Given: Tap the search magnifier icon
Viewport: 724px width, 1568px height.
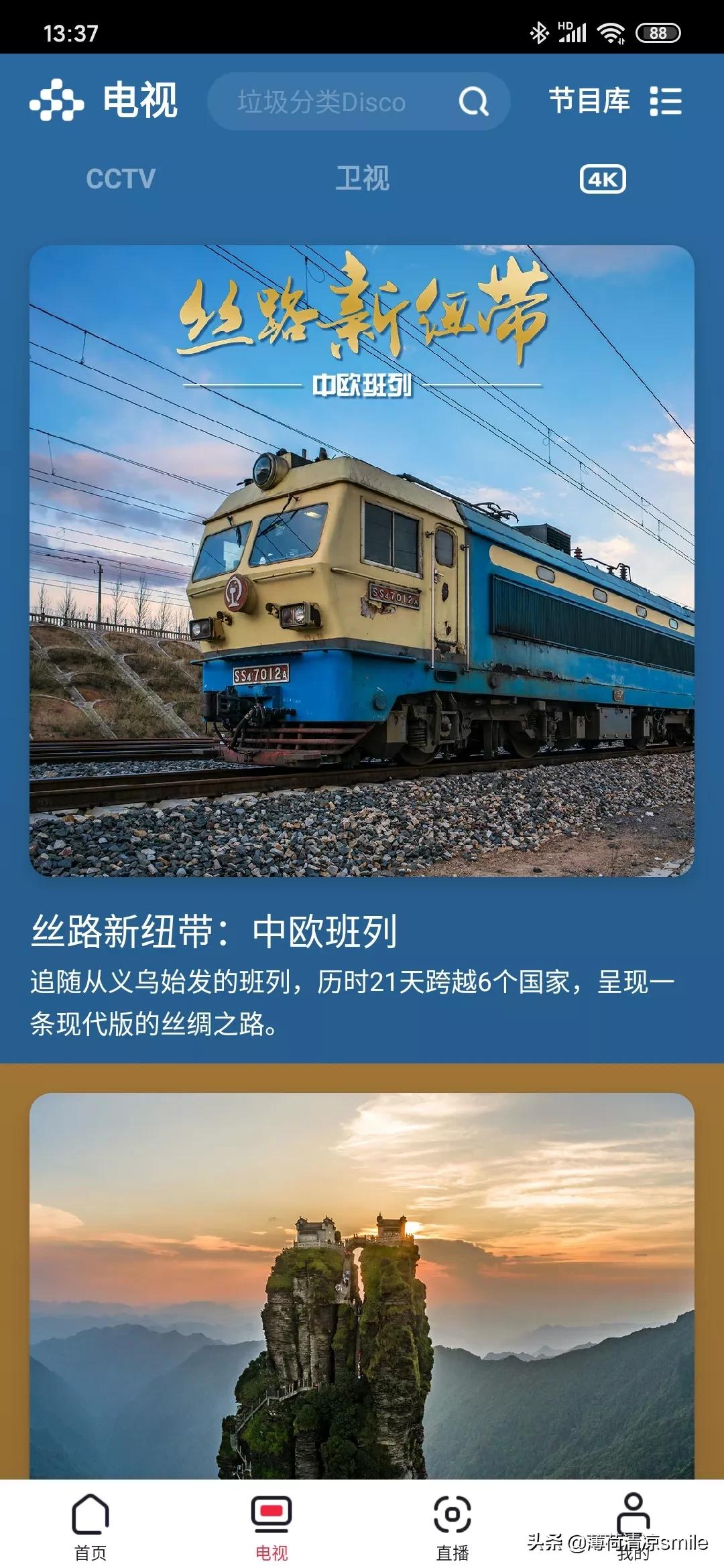Looking at the screenshot, I should pos(473,102).
